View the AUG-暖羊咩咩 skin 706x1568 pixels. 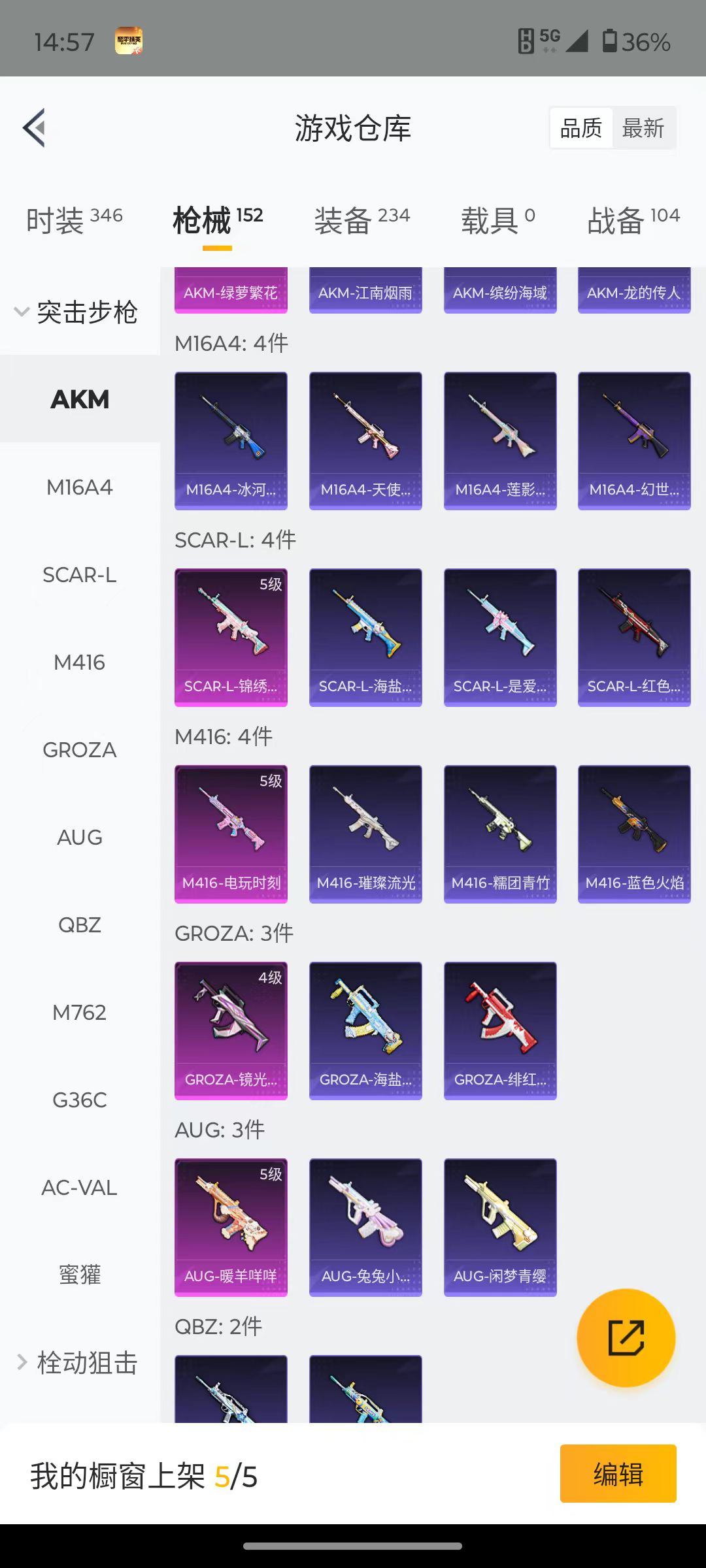(x=231, y=1227)
